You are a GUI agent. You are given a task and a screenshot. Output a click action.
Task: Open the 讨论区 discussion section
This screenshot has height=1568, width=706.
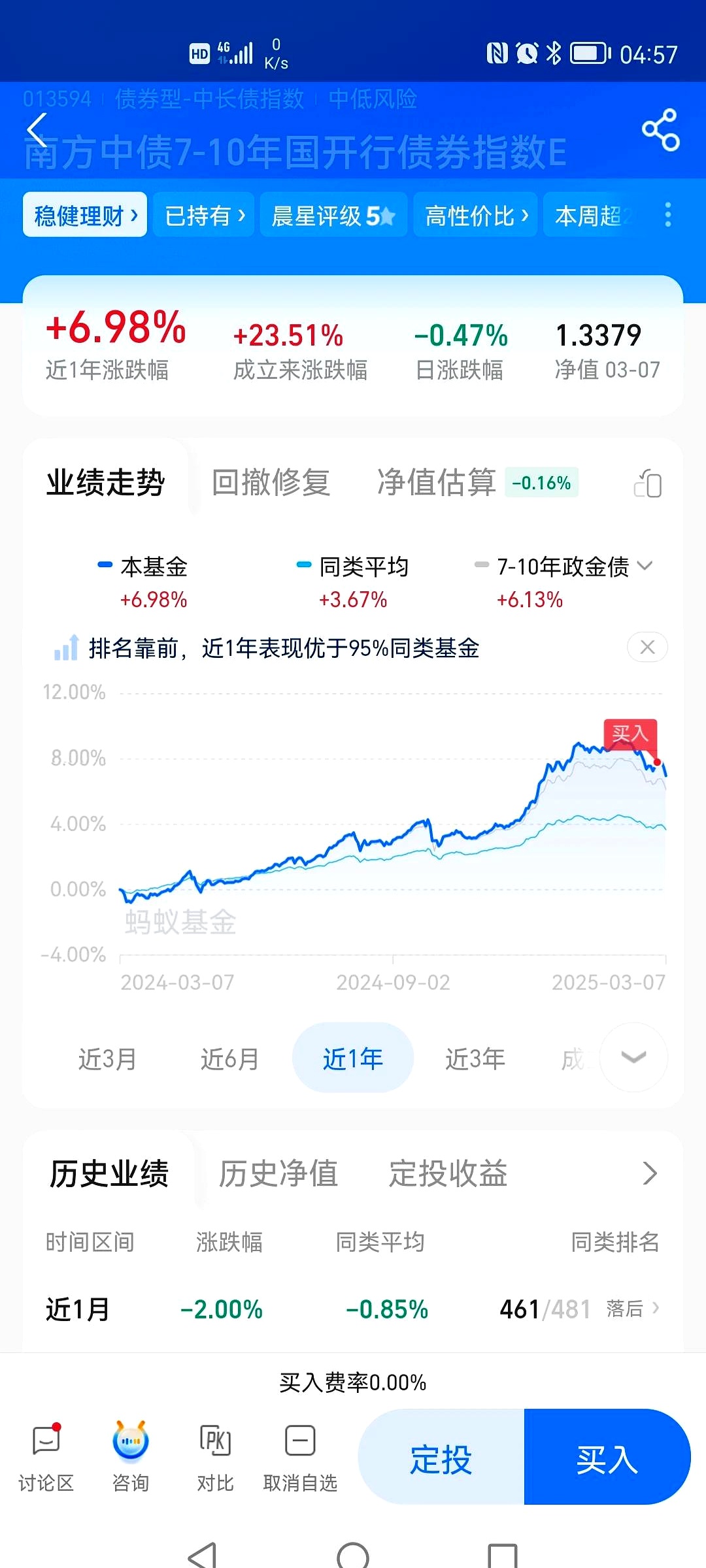pos(44,1457)
